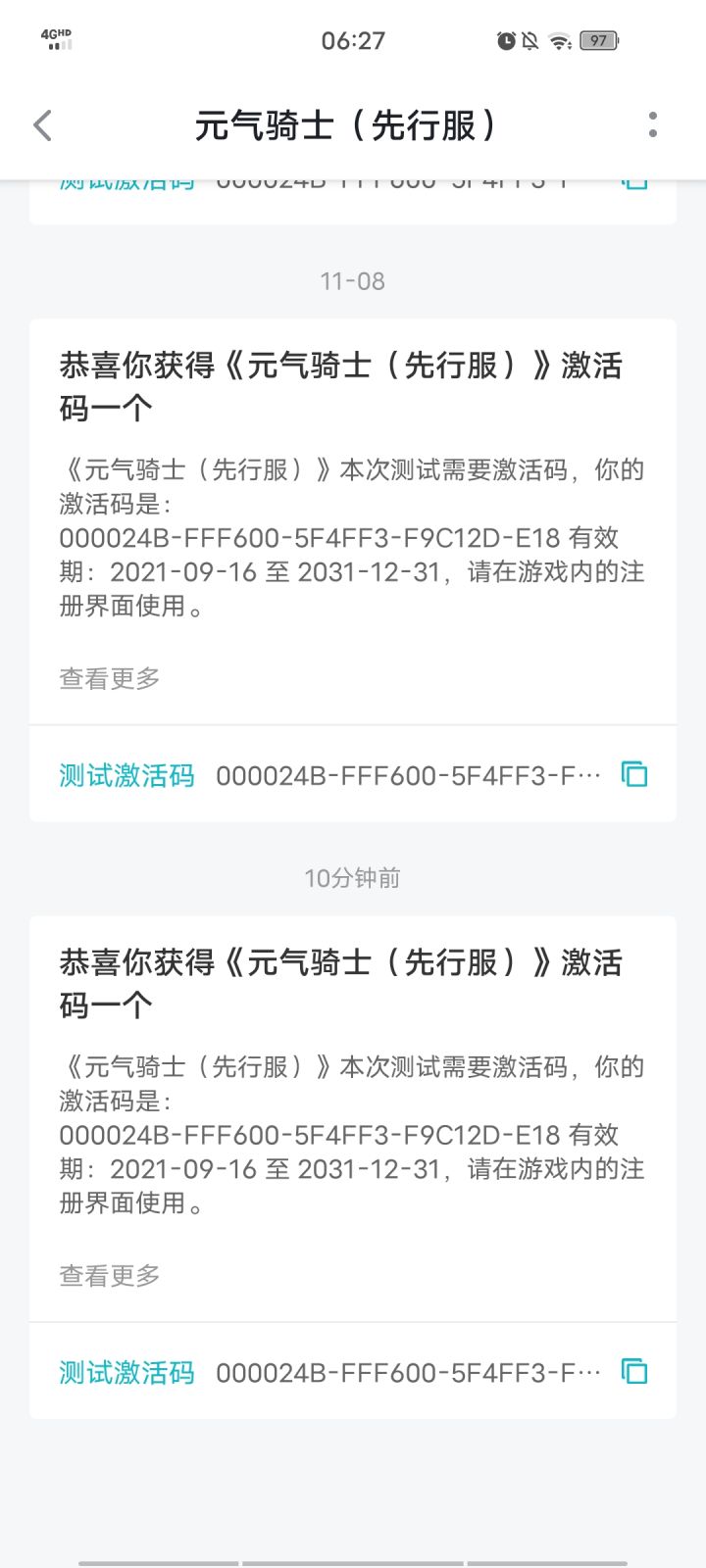Copy the code in the partially hidden top card

634,184
